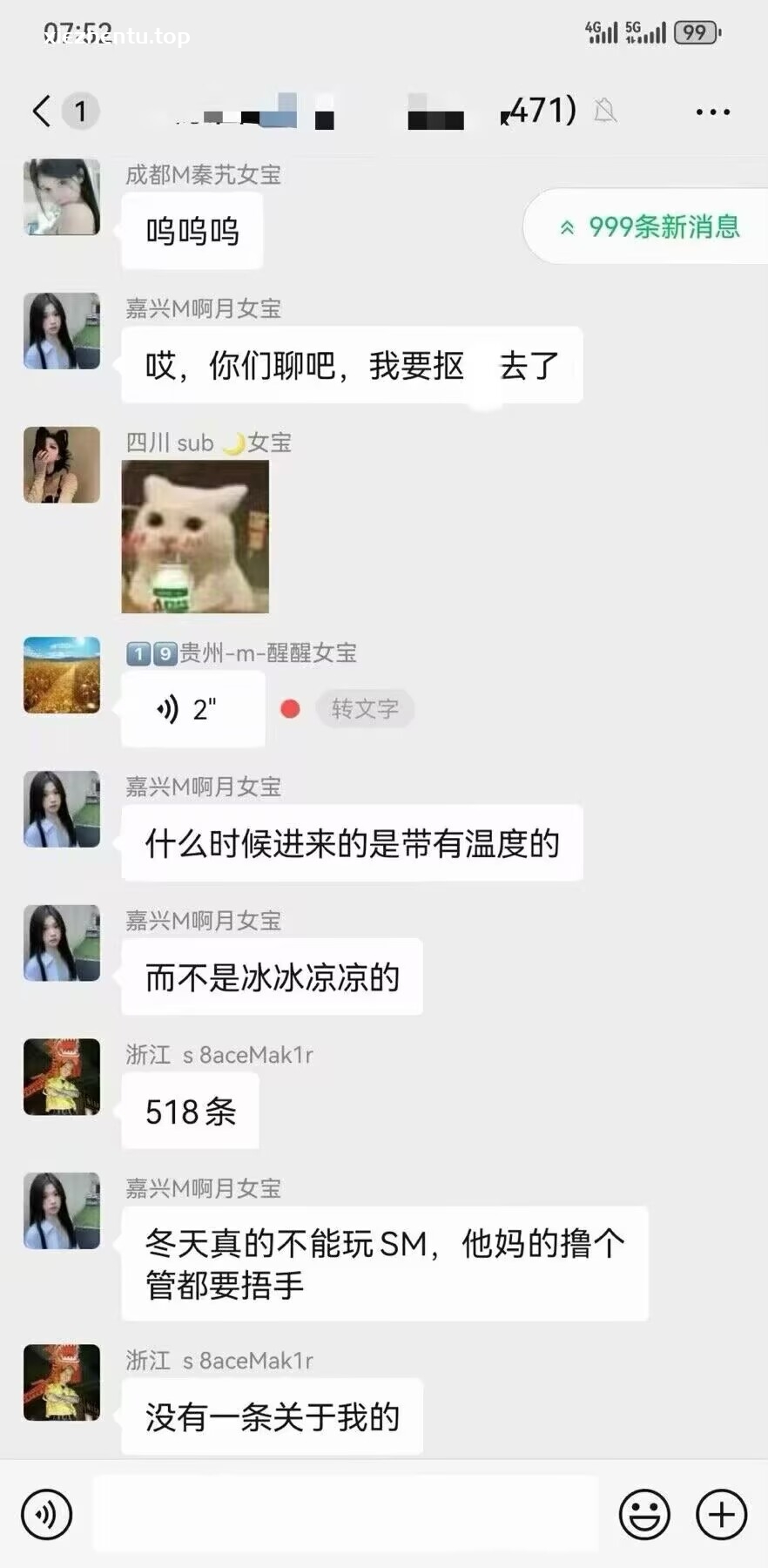The width and height of the screenshot is (768, 1568).
Task: Open the group settings via three-dot menu
Action: click(x=711, y=112)
